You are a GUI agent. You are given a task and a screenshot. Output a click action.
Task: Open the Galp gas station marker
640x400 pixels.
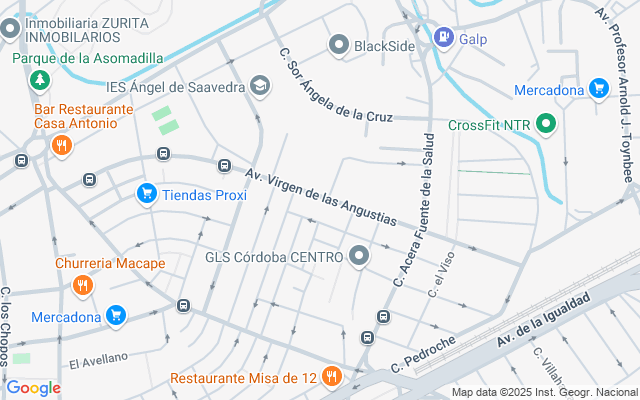[x=443, y=38]
